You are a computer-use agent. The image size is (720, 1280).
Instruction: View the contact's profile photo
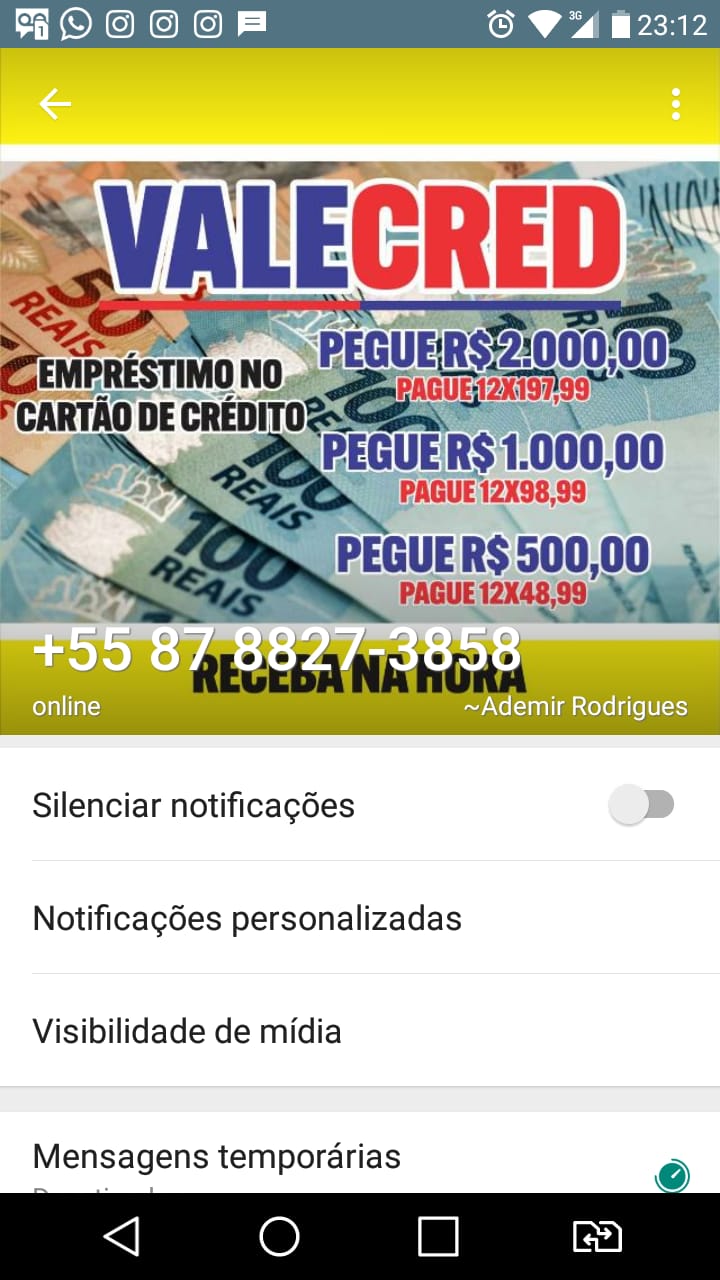click(360, 400)
